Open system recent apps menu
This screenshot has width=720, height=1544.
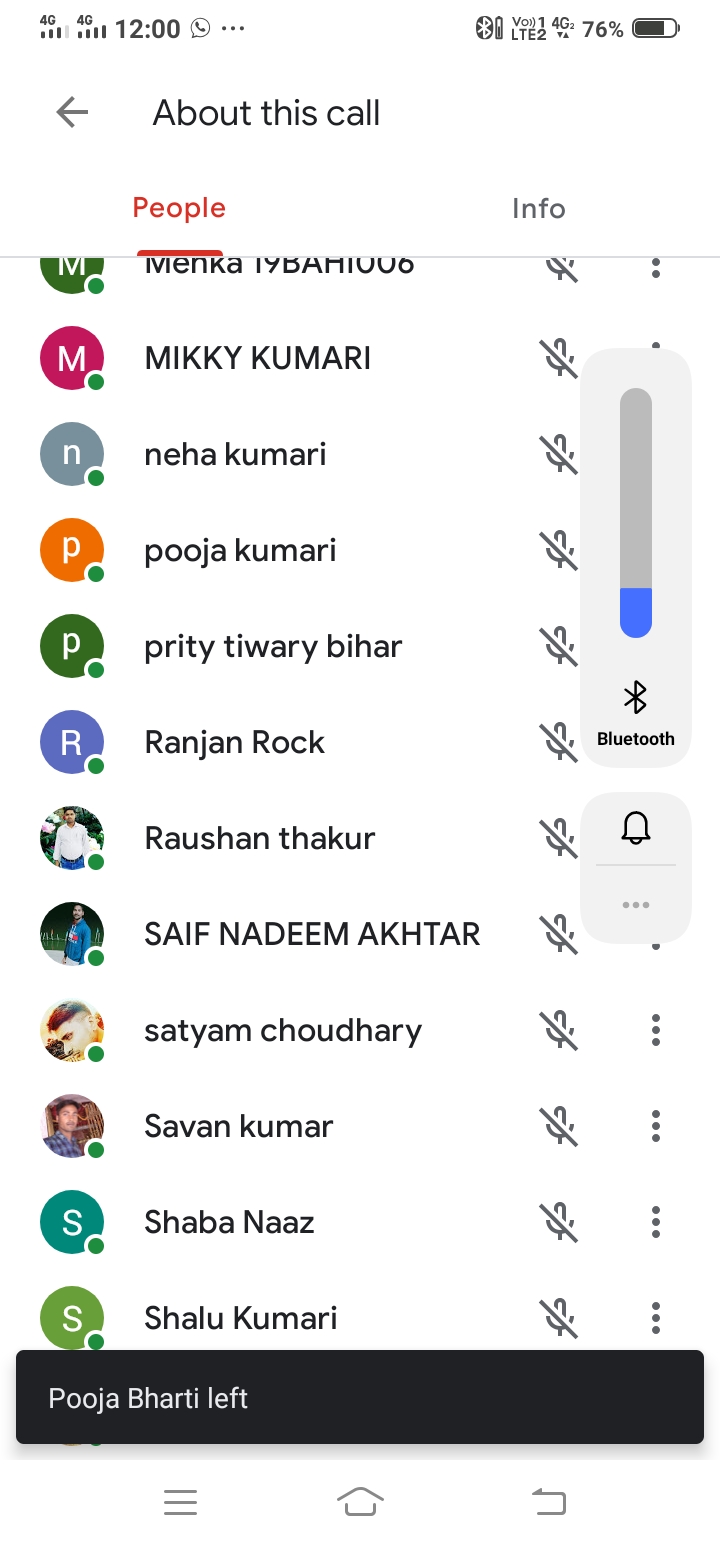point(180,1501)
